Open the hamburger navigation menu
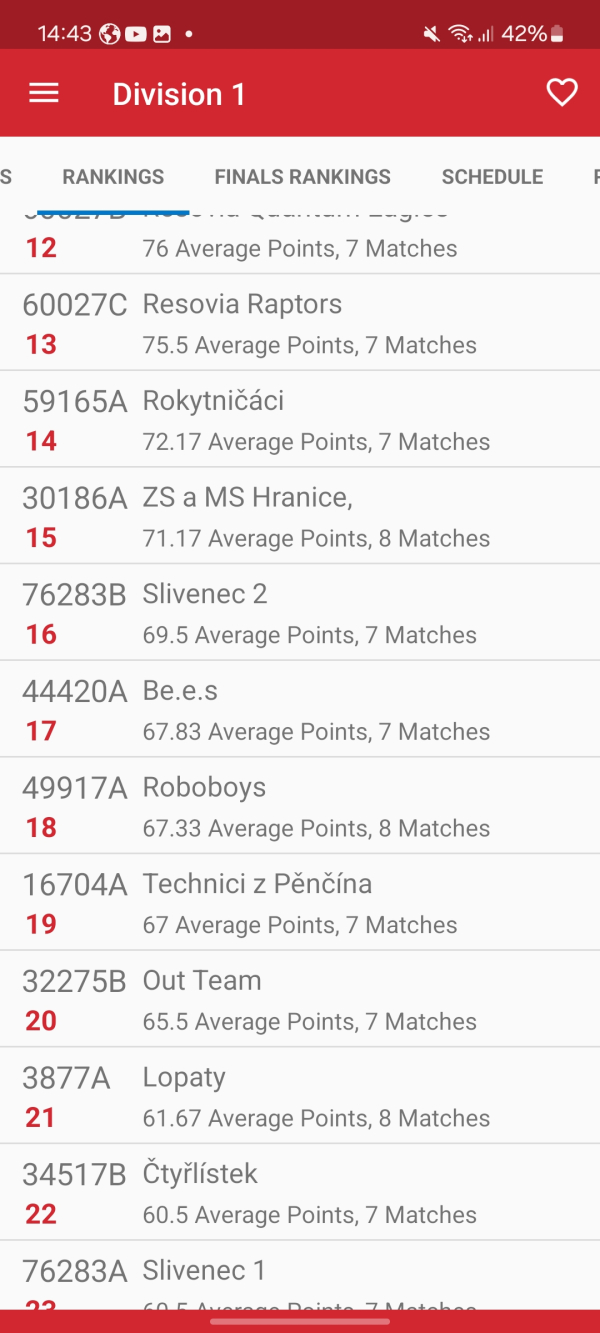Screen dimensions: 600x1333 [x=44, y=93]
